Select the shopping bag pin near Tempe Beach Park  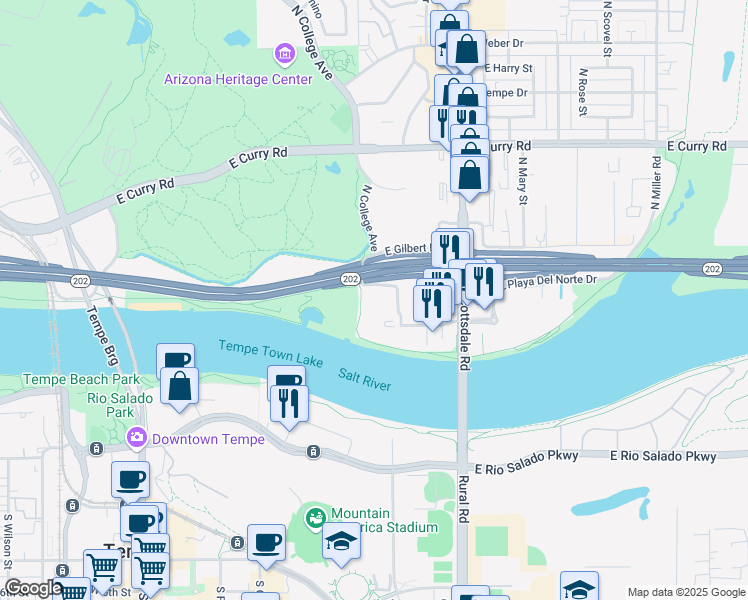click(179, 389)
